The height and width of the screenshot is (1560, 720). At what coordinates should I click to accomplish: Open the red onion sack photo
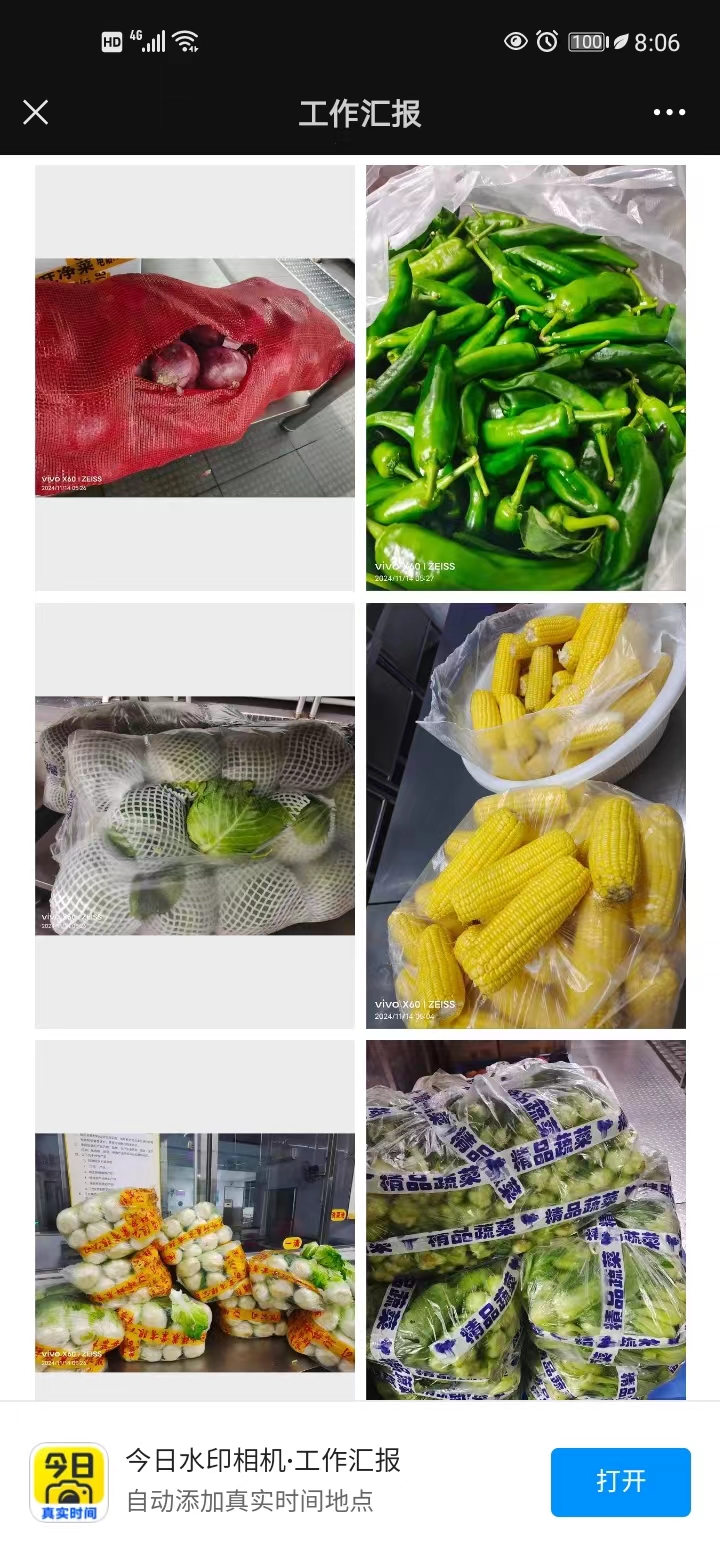[x=195, y=378]
